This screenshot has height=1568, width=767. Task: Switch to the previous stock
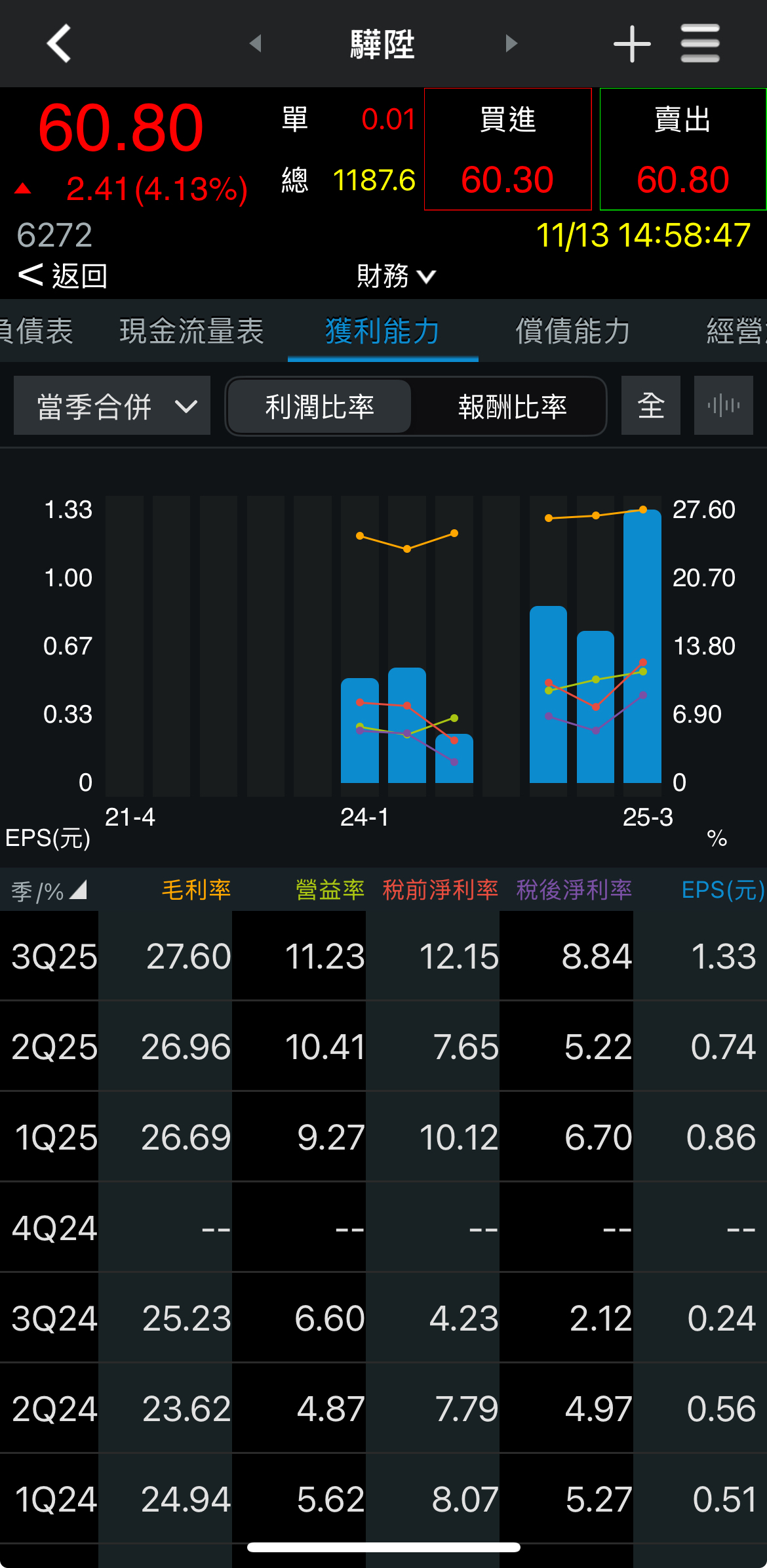pos(256,44)
